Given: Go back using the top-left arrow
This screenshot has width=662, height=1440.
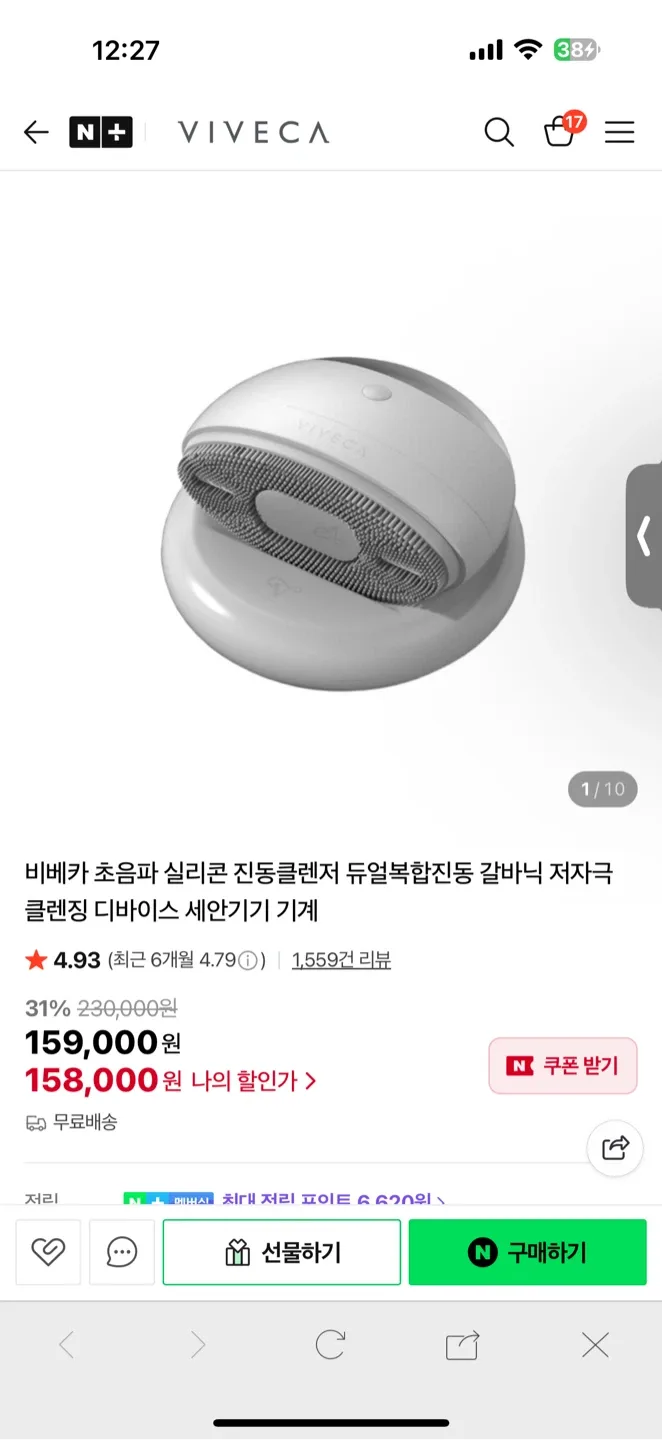Looking at the screenshot, I should [36, 132].
